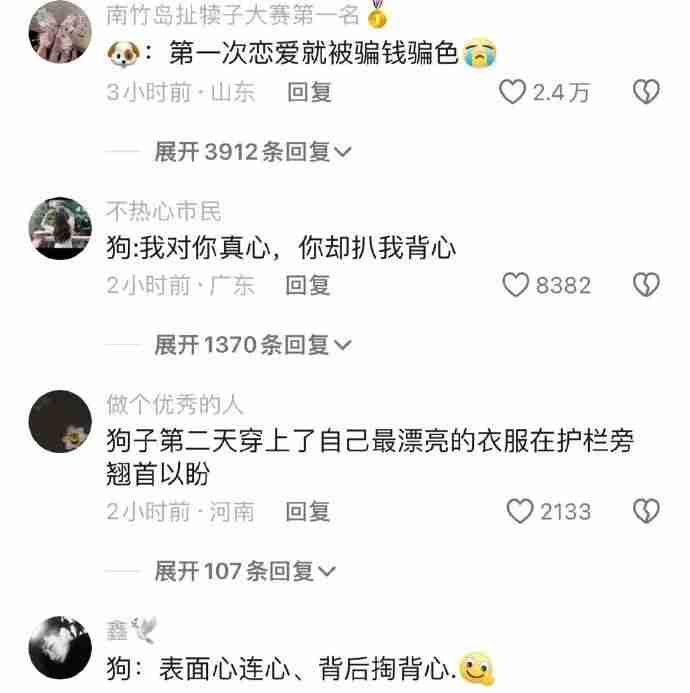
Task: Like the comment by 南竹岛扯犊子大赛第一名
Action: 513,93
